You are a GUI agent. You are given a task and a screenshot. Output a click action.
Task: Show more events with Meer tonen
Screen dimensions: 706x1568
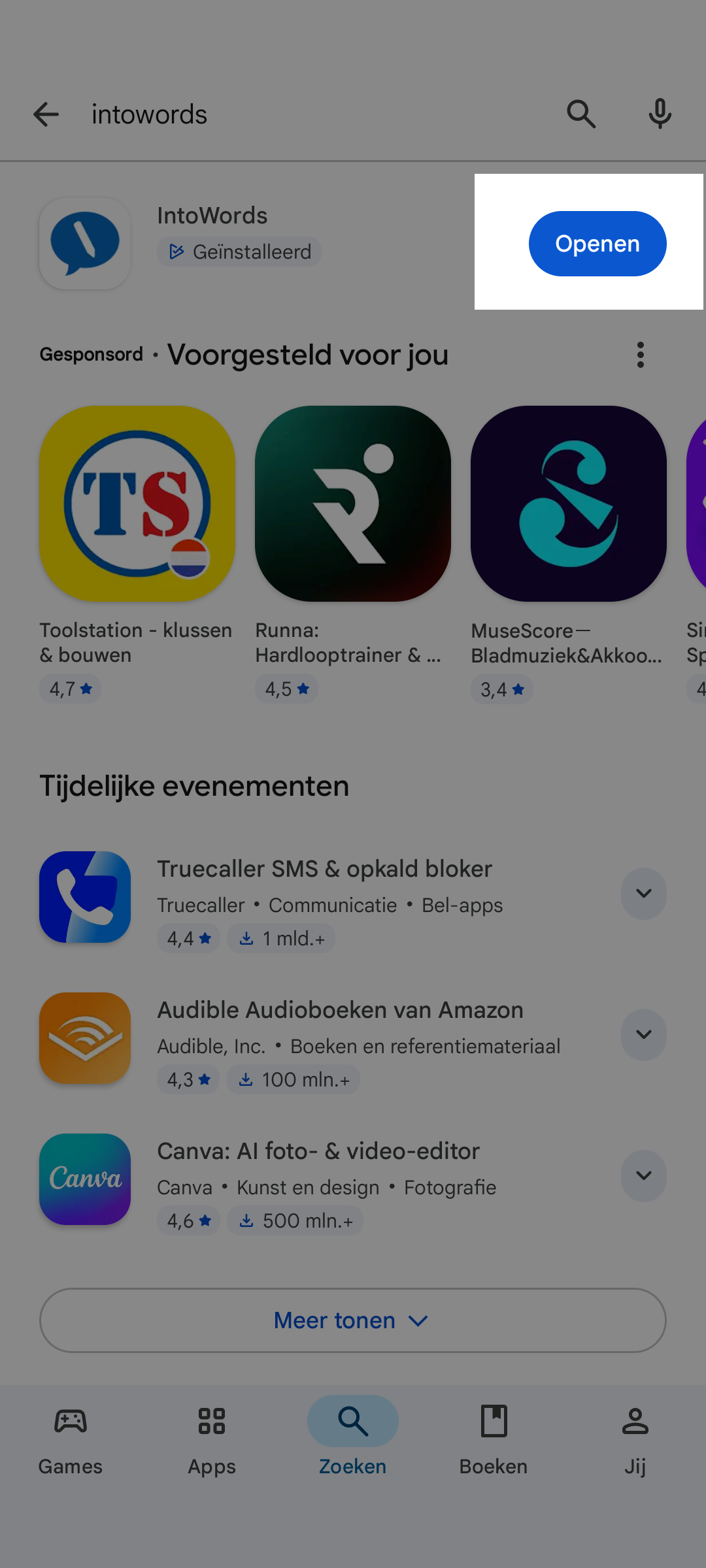353,1320
